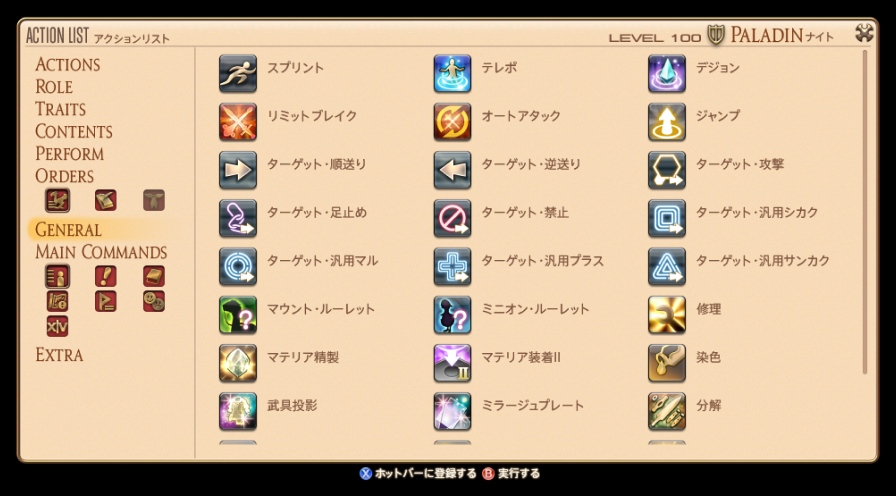Select the マウント・ルーレット action
896x496 pixels.
pyautogui.click(x=238, y=315)
